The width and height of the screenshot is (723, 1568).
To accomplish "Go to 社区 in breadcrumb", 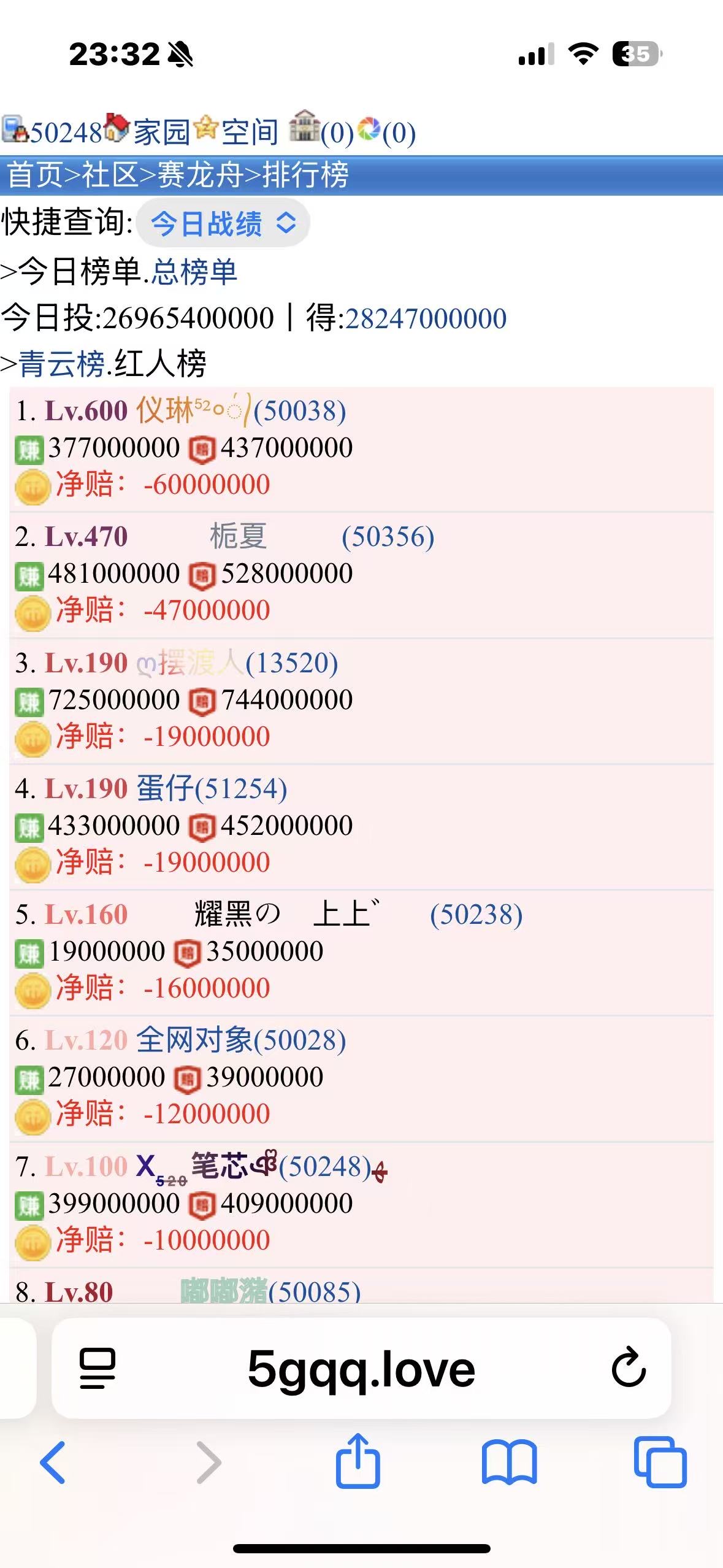I will coord(110,175).
